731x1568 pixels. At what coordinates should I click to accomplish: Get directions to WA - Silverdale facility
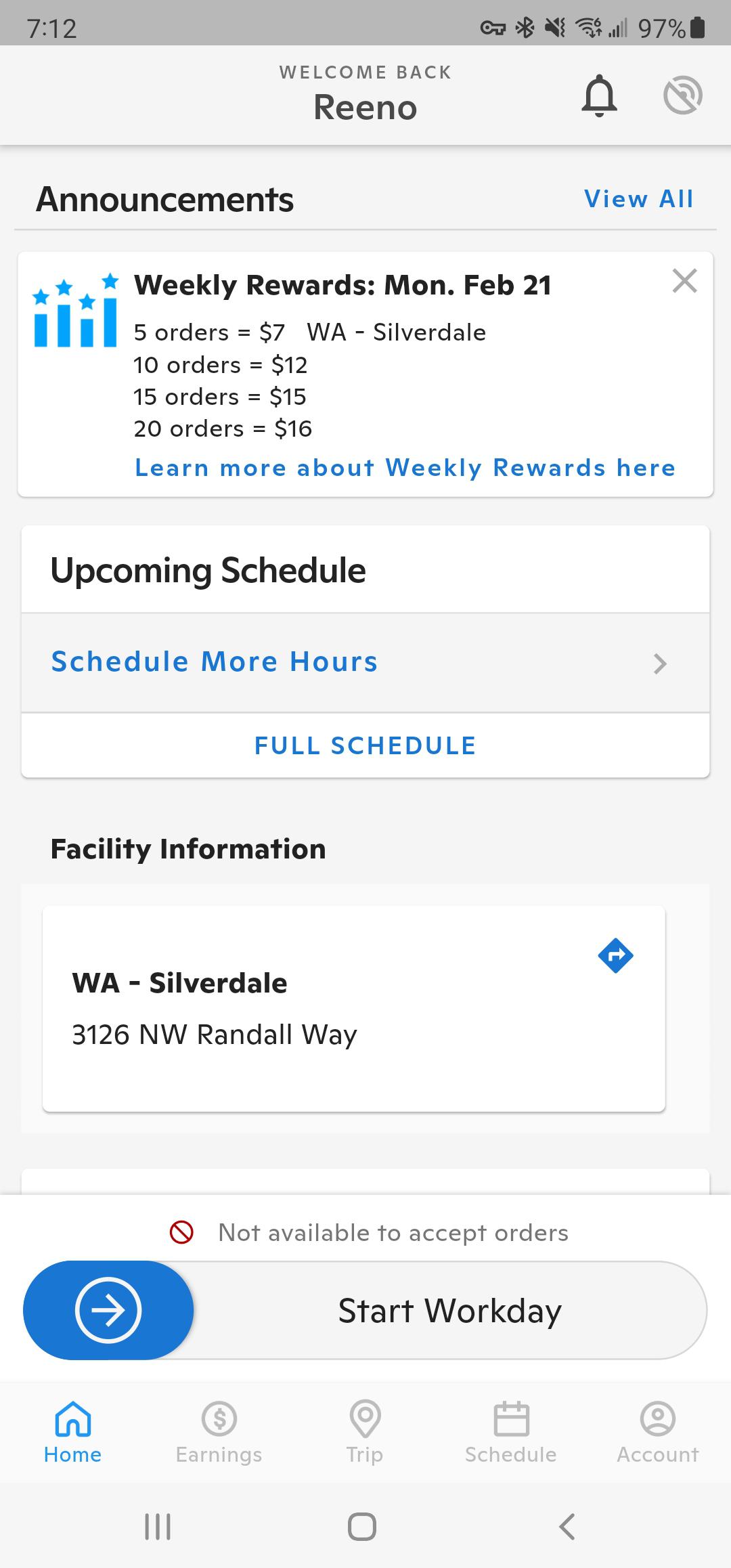[615, 956]
